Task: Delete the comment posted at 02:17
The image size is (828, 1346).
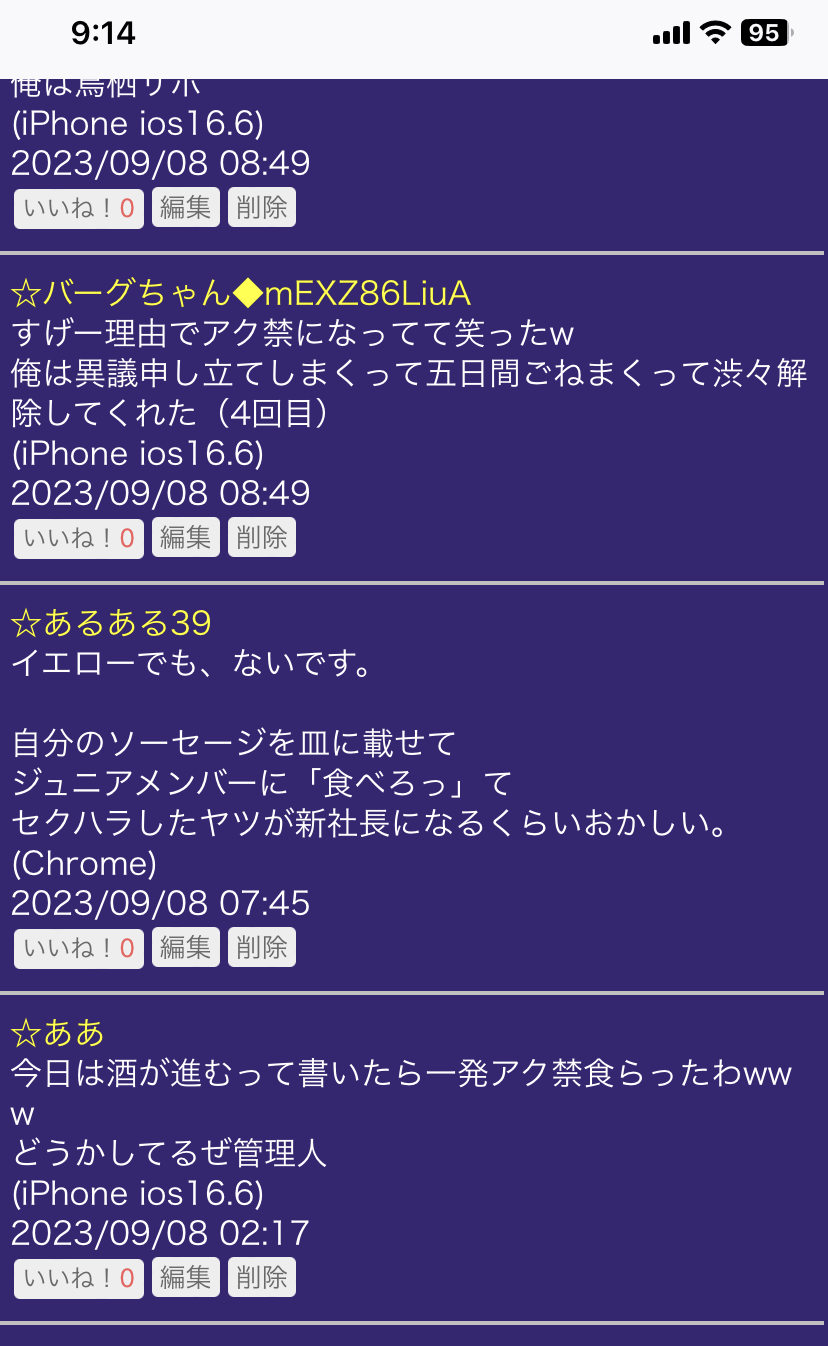Action: pyautogui.click(x=262, y=1278)
